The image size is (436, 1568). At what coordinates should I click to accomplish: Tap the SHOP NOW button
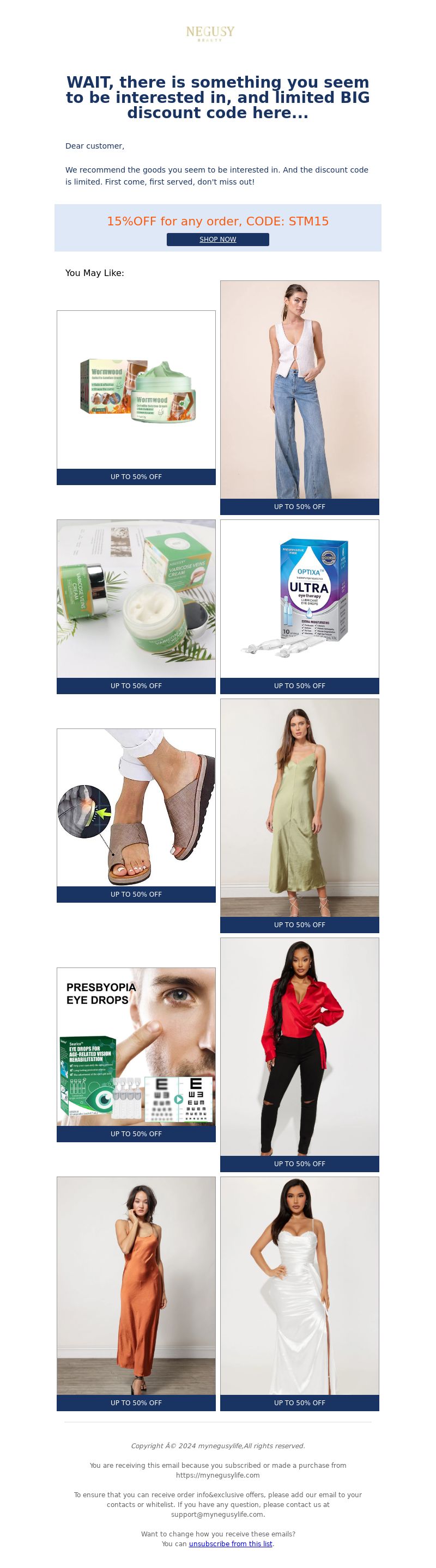[217, 239]
